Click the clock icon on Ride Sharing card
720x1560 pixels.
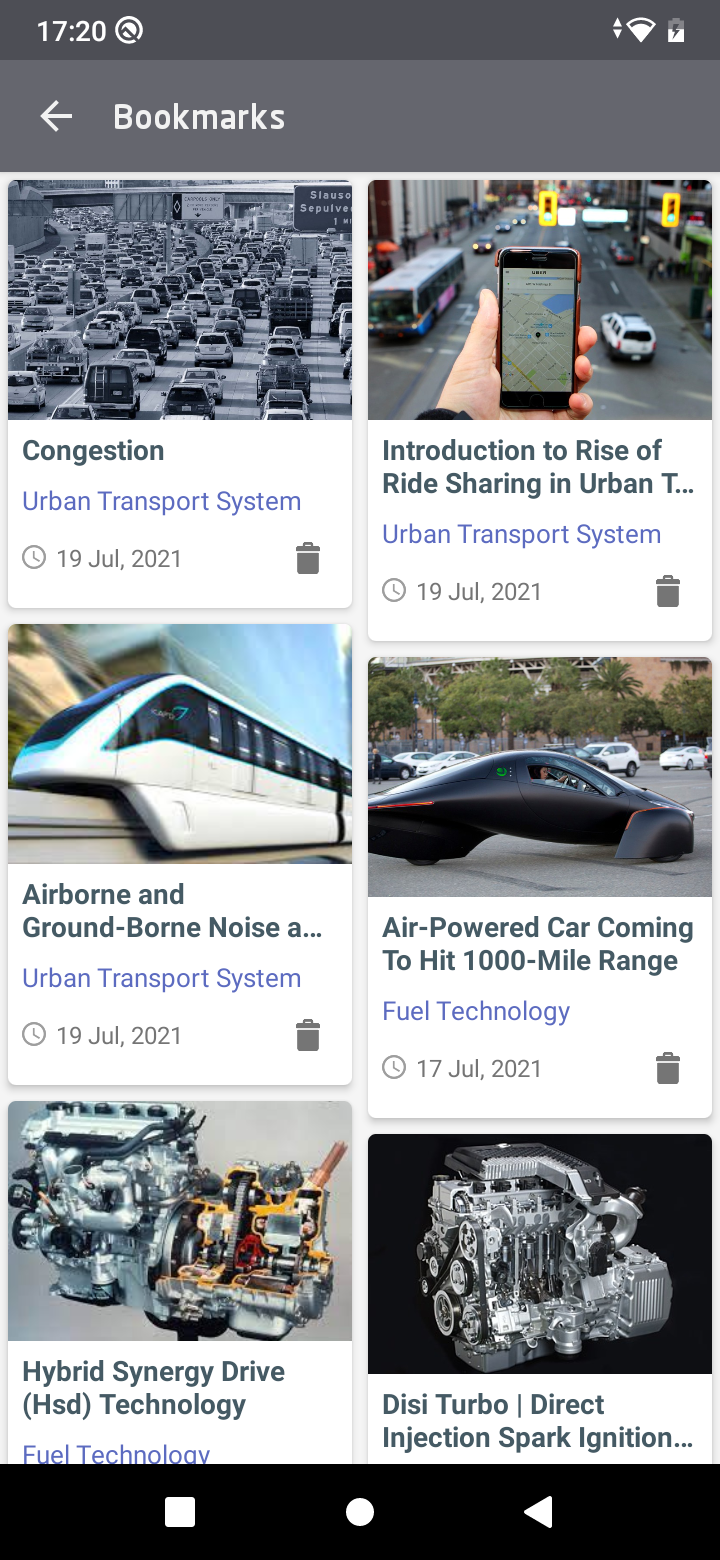click(393, 591)
